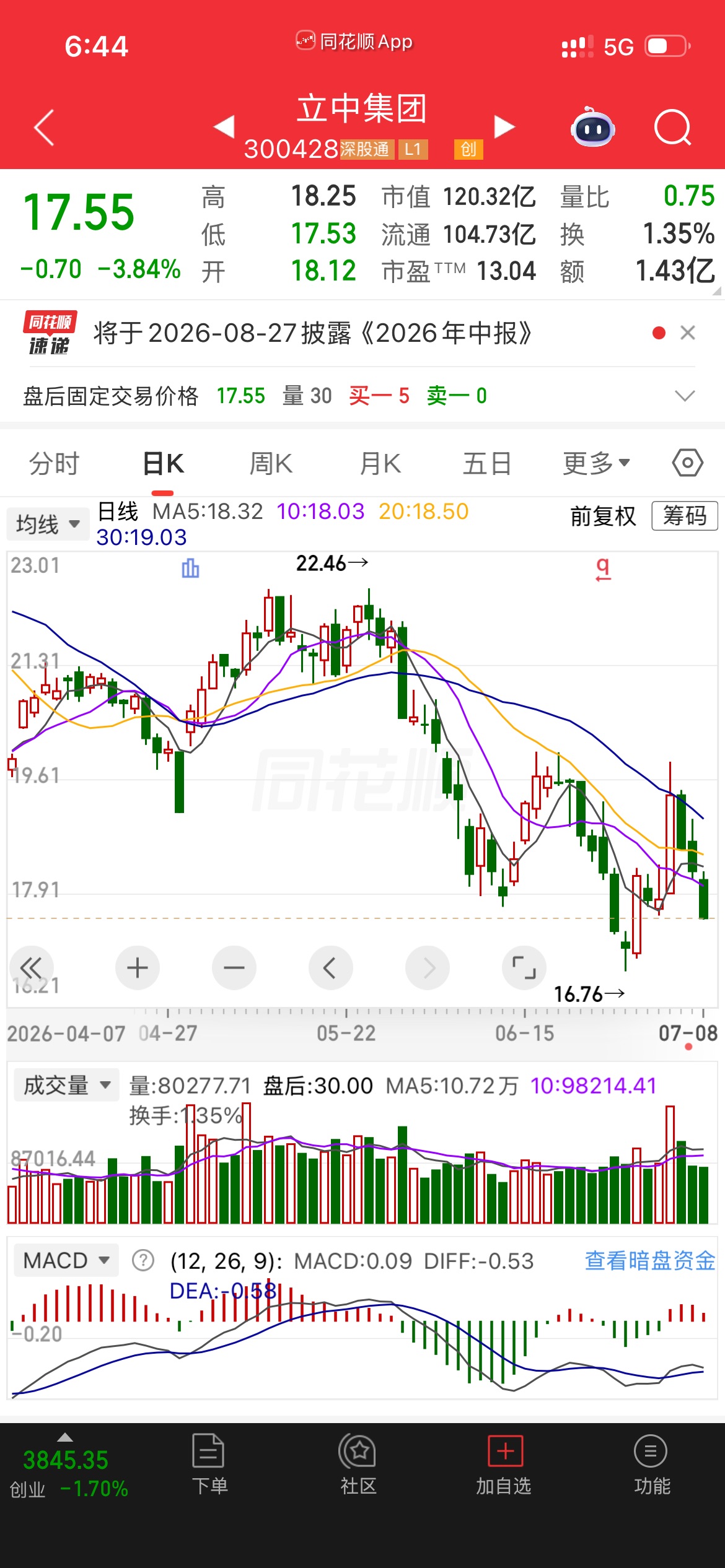Switch to the previous stock with left triangle
The width and height of the screenshot is (725, 1568).
point(224,126)
